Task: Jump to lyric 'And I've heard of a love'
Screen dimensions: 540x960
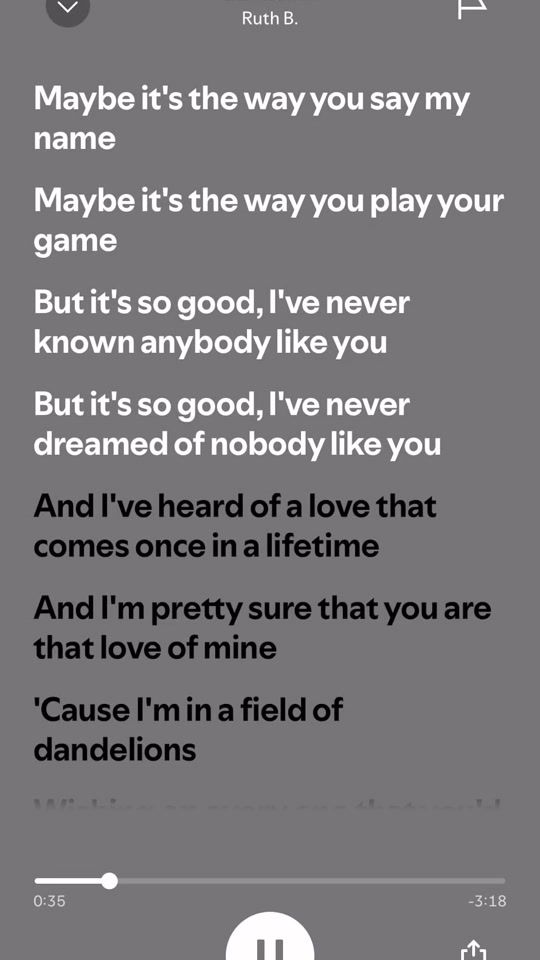Action: click(236, 526)
